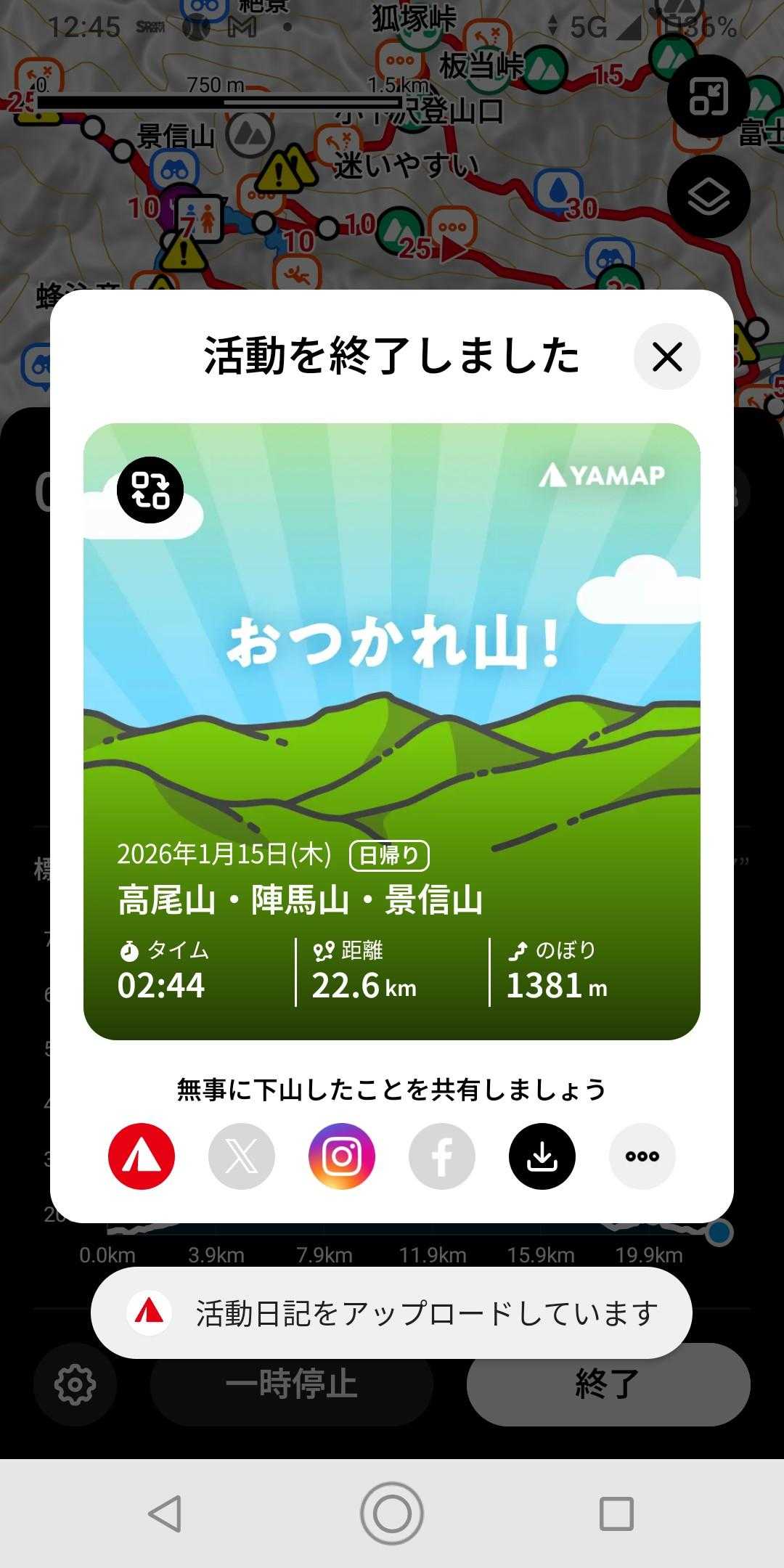Go to the home screen

pyautogui.click(x=392, y=1514)
